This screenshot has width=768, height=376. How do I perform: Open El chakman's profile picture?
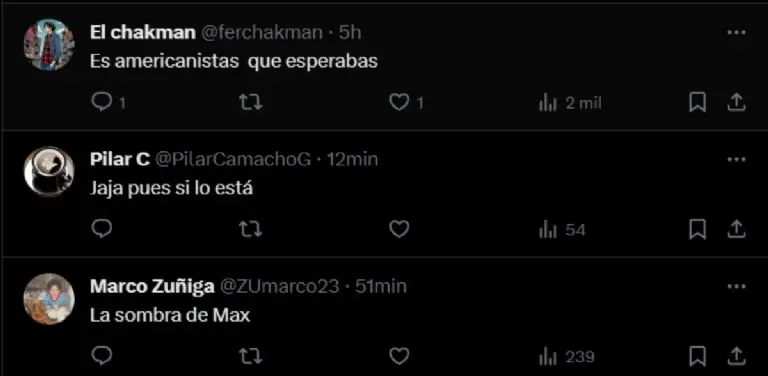pyautogui.click(x=49, y=45)
